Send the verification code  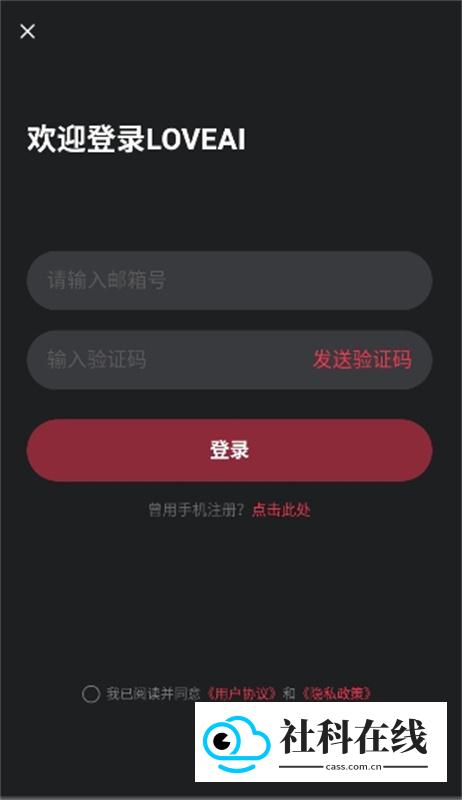click(362, 360)
